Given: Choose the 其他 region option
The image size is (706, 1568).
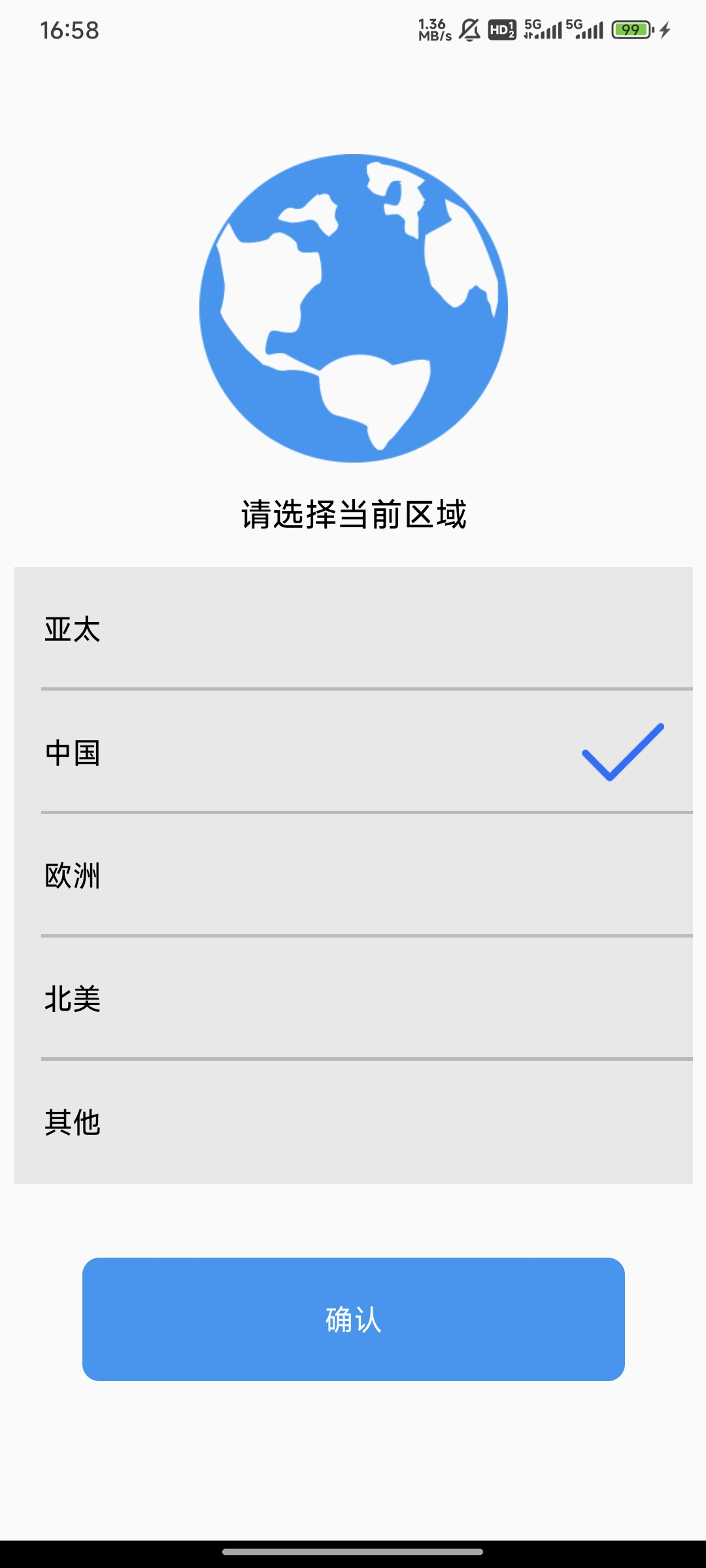Looking at the screenshot, I should click(x=353, y=1122).
